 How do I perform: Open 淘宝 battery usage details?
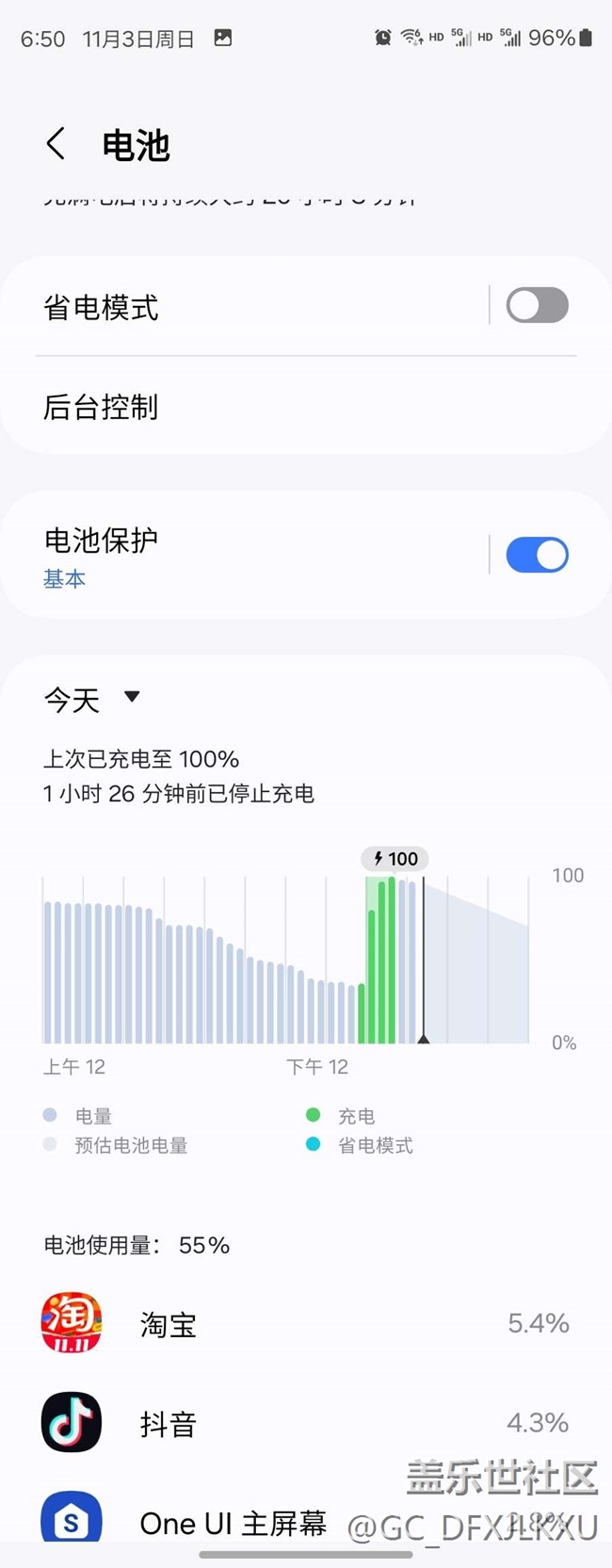[305, 1324]
